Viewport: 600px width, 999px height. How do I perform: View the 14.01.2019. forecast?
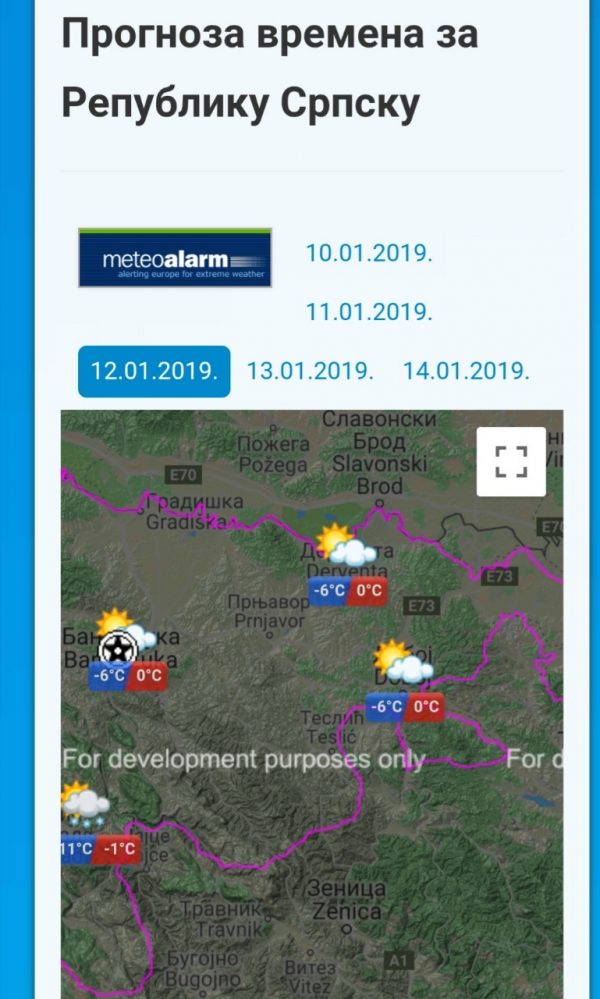(x=466, y=371)
